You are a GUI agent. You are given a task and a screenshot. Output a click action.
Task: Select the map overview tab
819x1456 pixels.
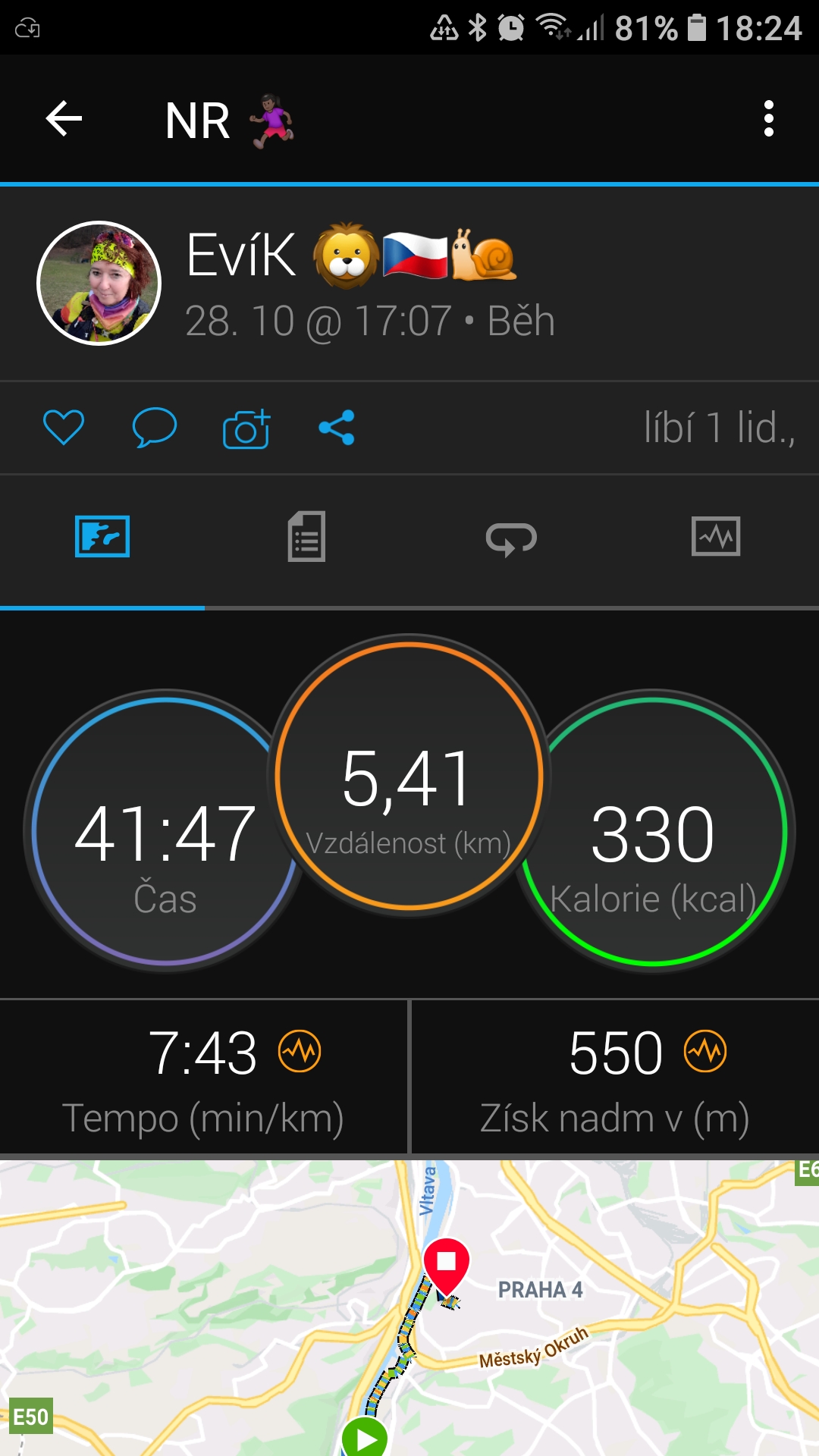click(102, 537)
